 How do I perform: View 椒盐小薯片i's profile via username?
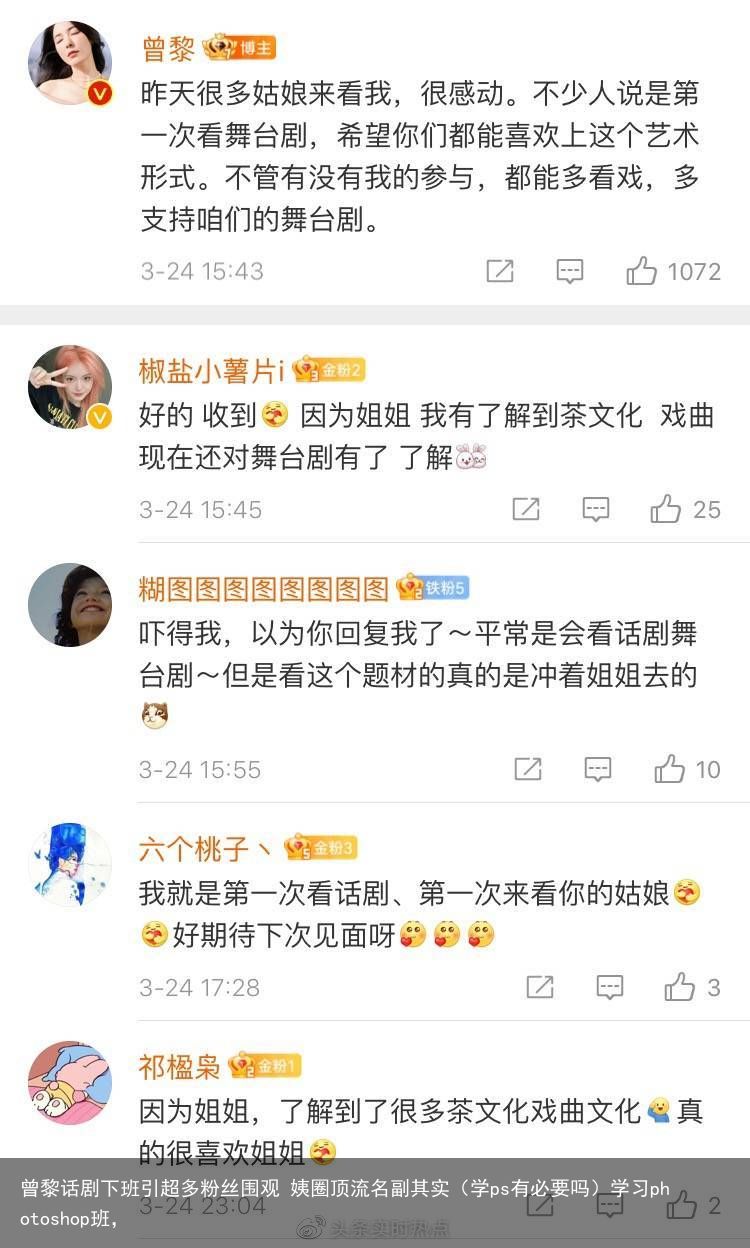(x=211, y=372)
